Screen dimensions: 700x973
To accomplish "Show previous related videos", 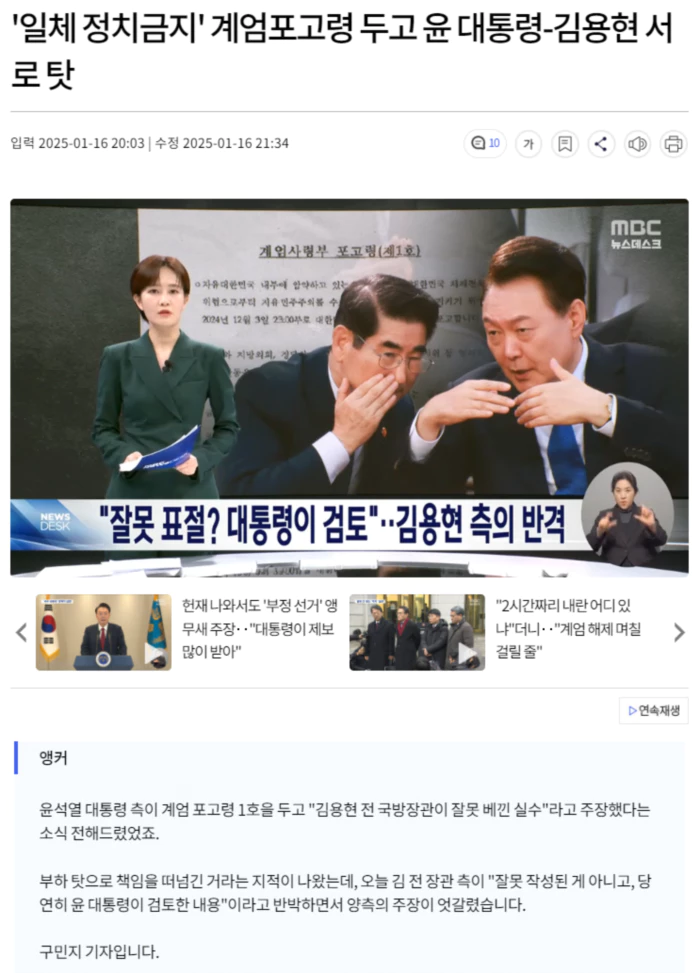I will (x=21, y=632).
